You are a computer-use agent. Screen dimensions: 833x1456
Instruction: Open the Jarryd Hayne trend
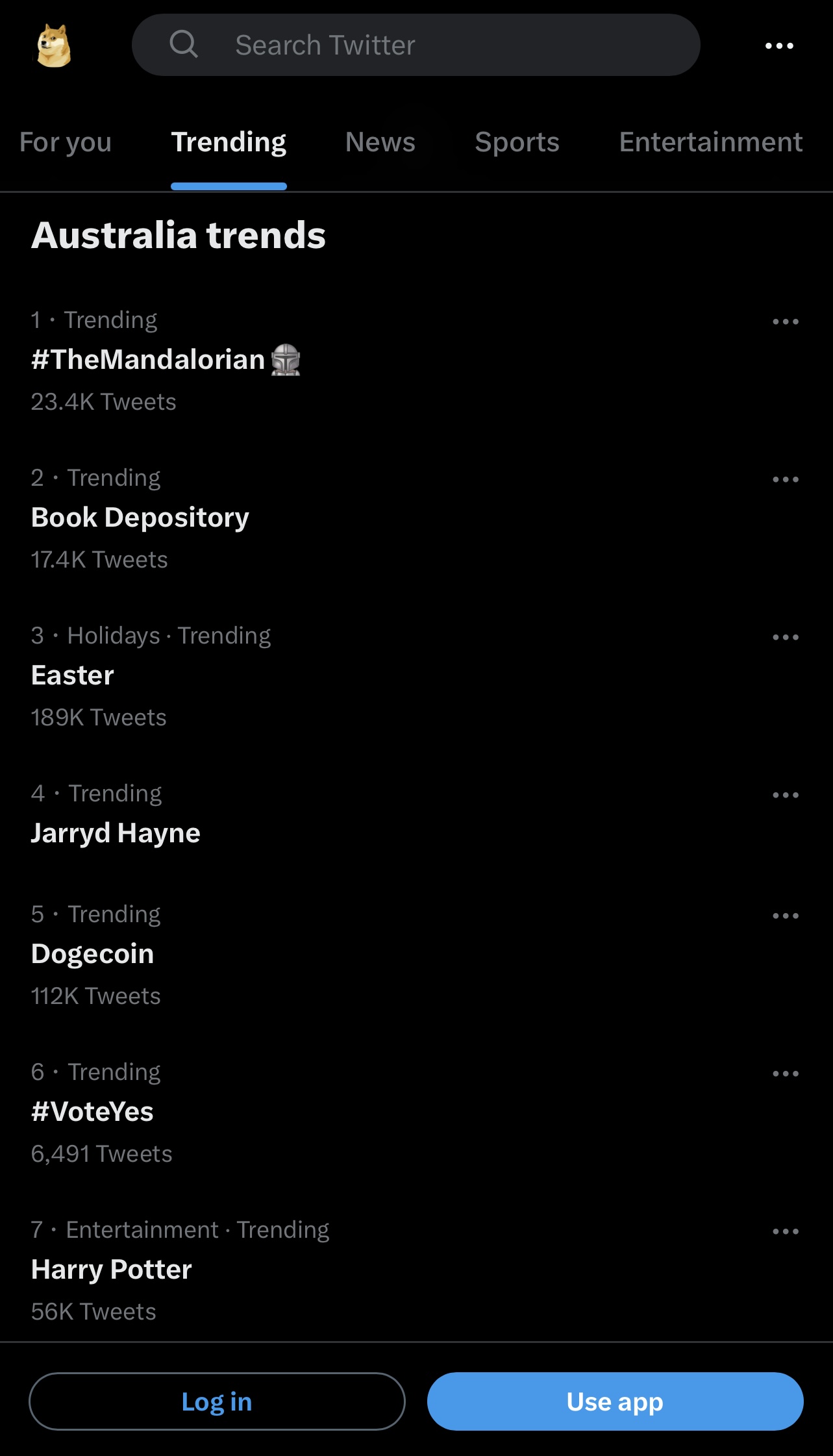pyautogui.click(x=116, y=833)
